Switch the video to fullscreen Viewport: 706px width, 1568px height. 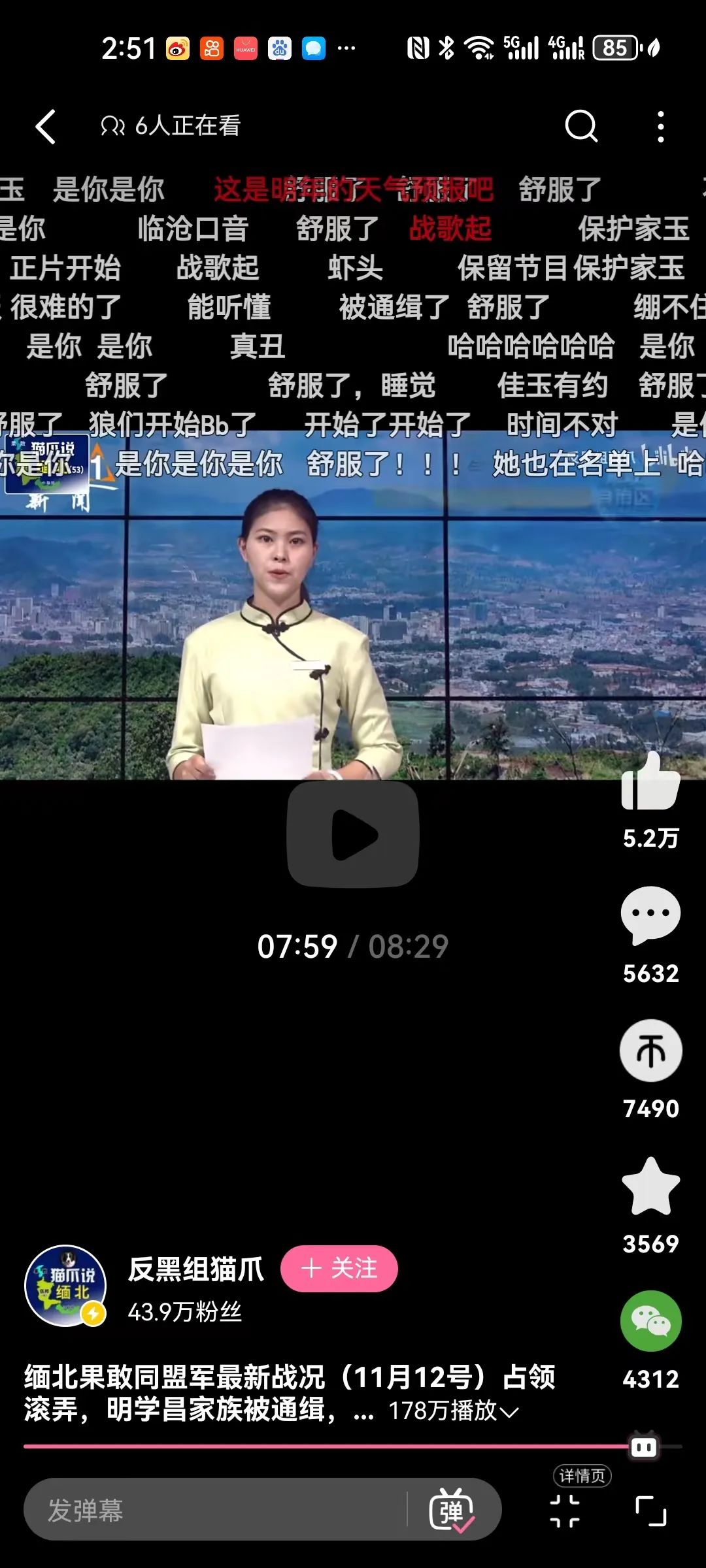[x=650, y=1510]
